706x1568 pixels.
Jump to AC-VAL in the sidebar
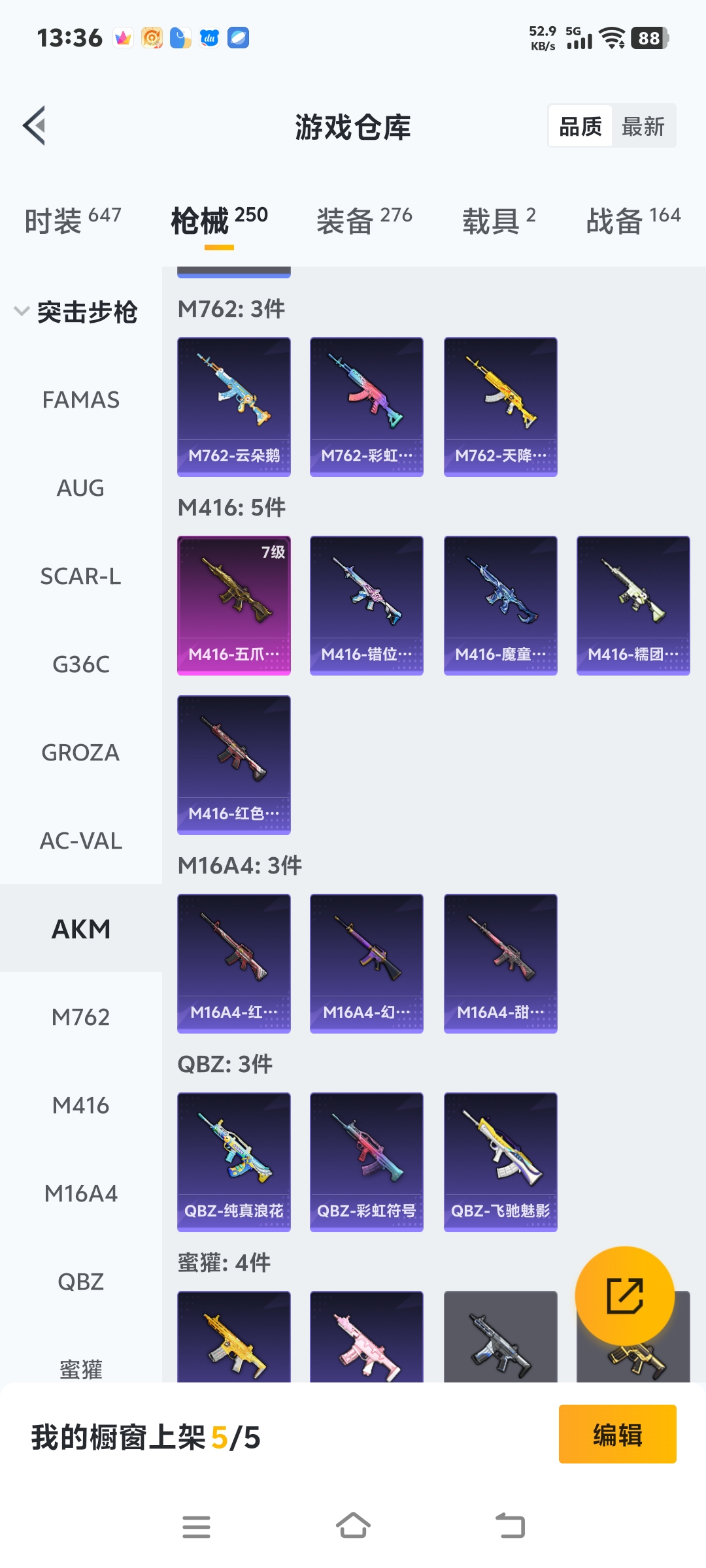(x=80, y=841)
